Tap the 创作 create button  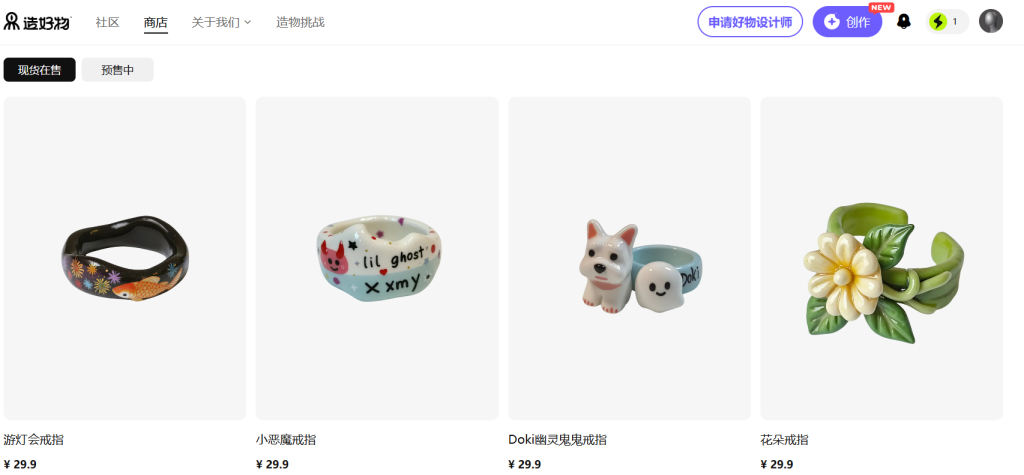(x=847, y=22)
